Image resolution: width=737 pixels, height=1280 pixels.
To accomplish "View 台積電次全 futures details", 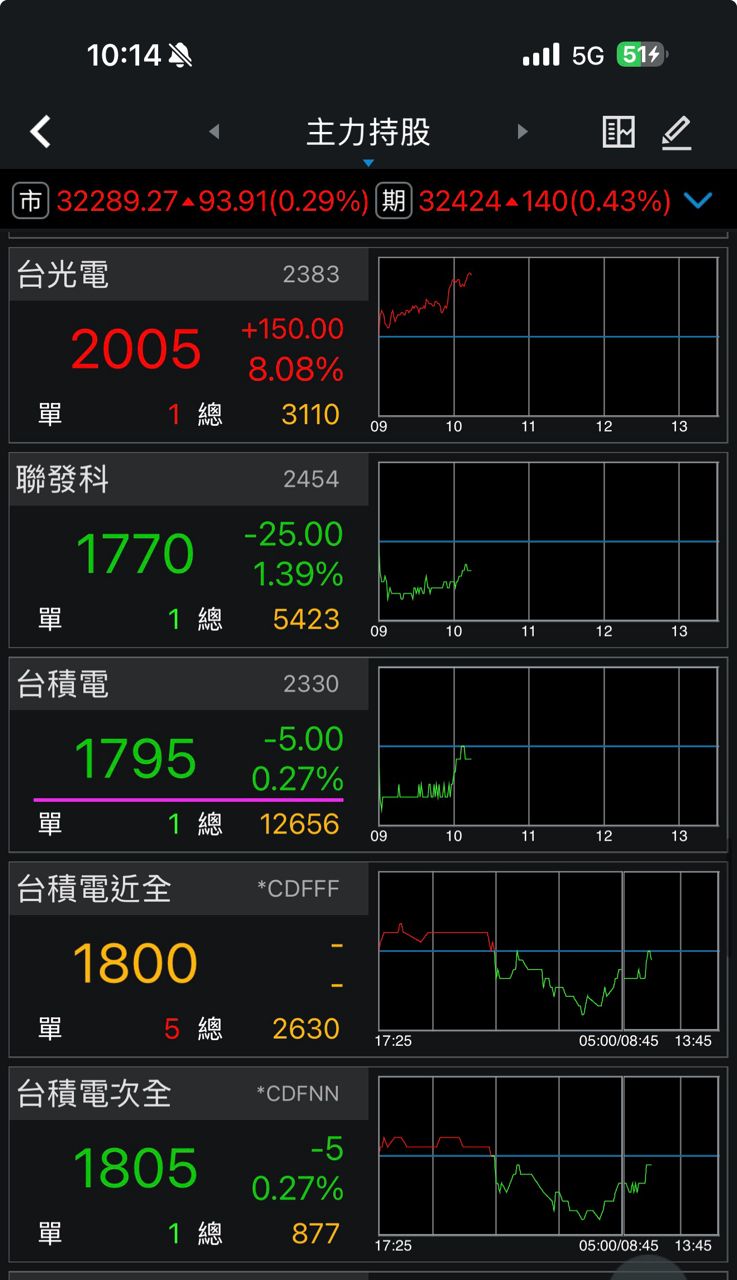I will [x=190, y=1165].
